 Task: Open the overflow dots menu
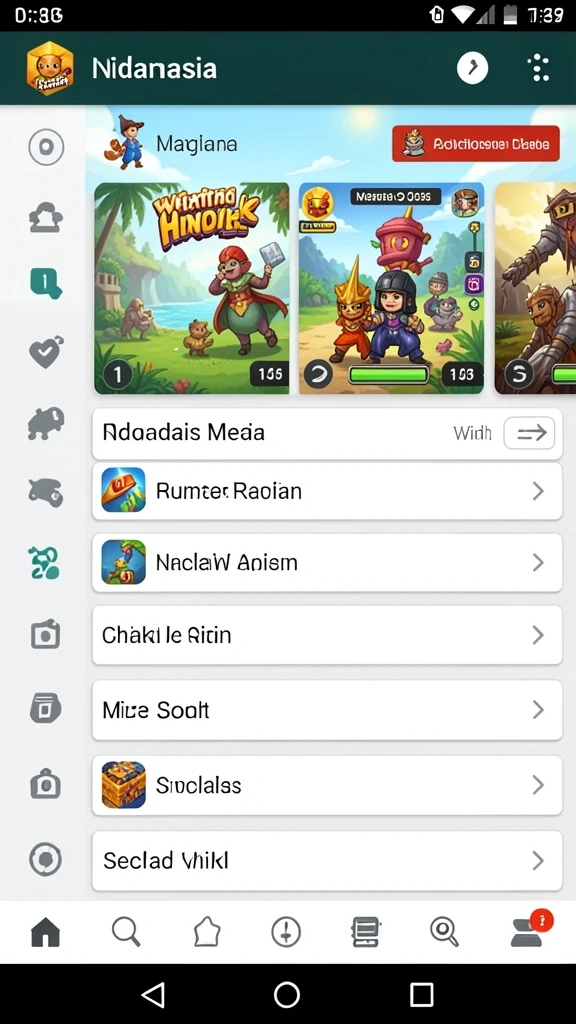(x=539, y=68)
